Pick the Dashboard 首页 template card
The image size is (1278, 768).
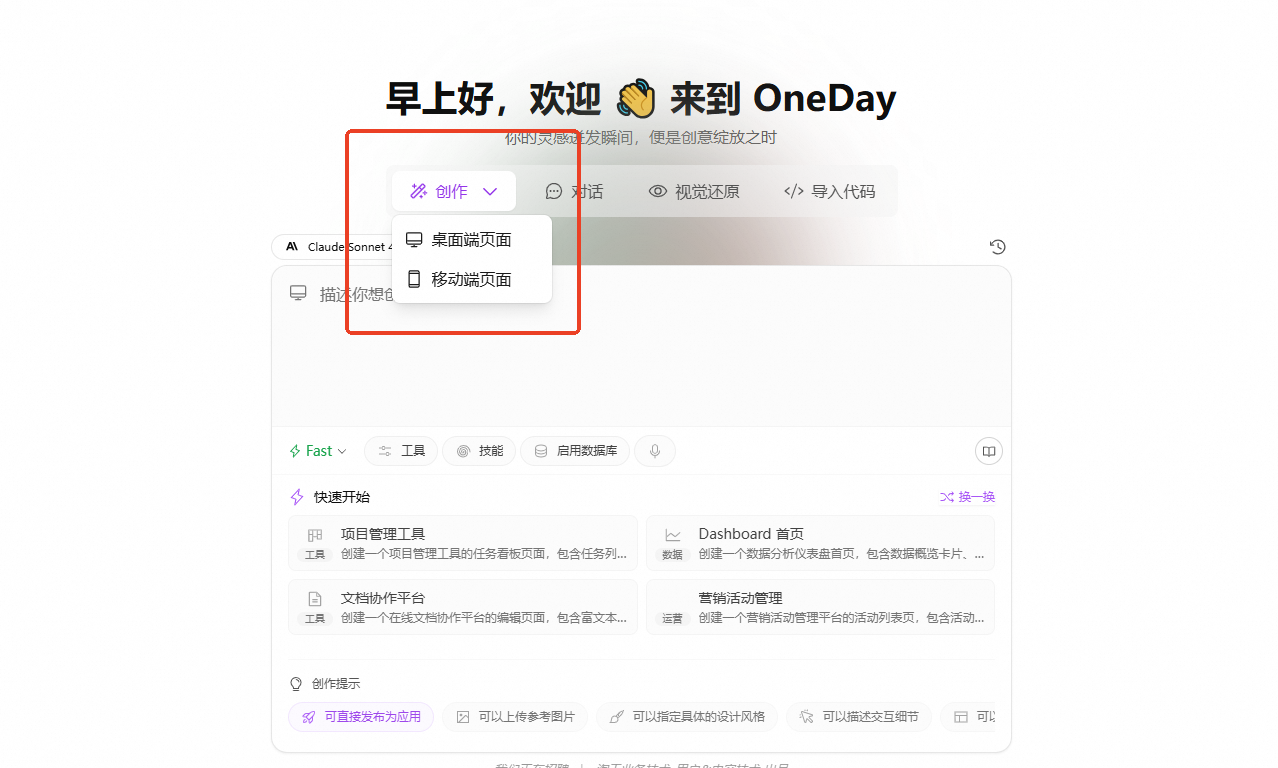pos(820,543)
